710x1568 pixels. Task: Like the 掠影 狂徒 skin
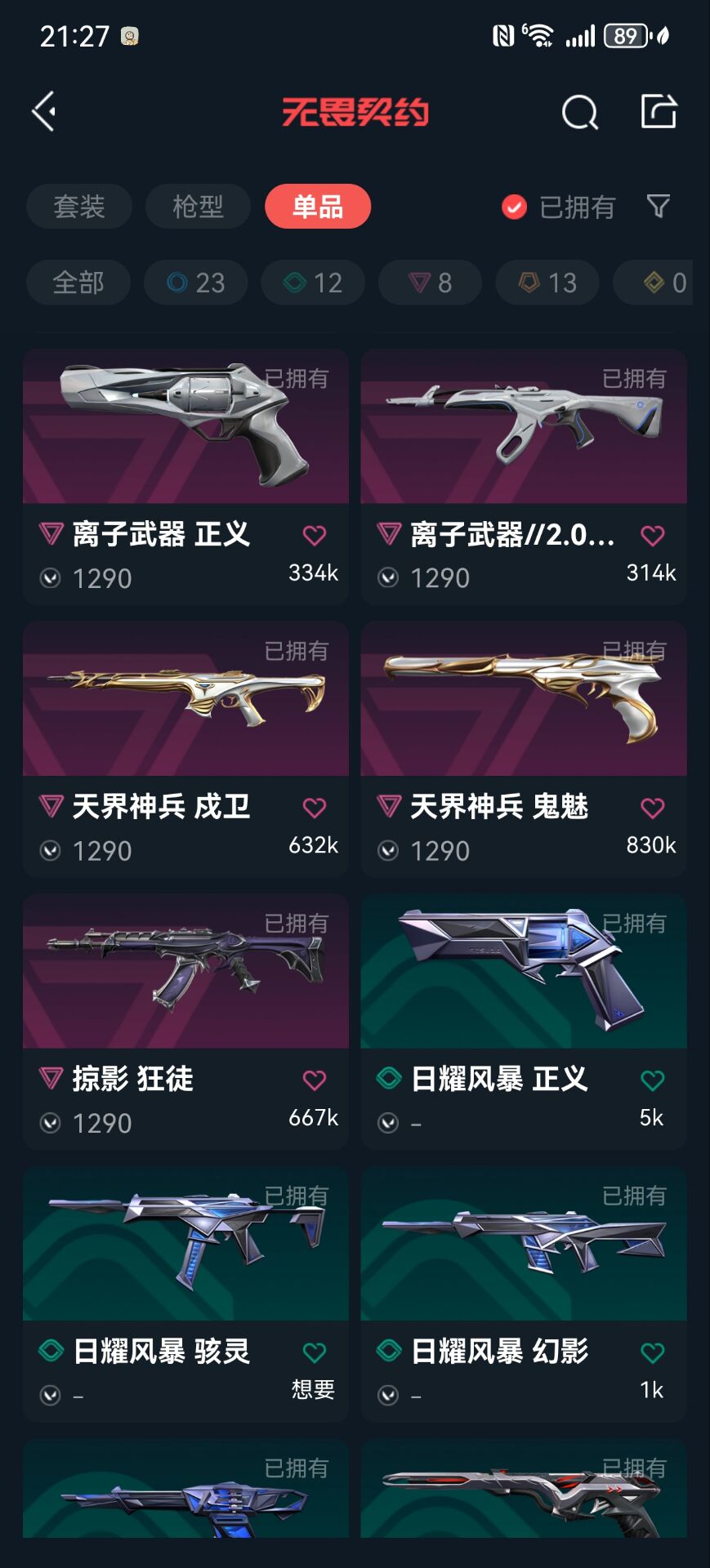point(315,1080)
